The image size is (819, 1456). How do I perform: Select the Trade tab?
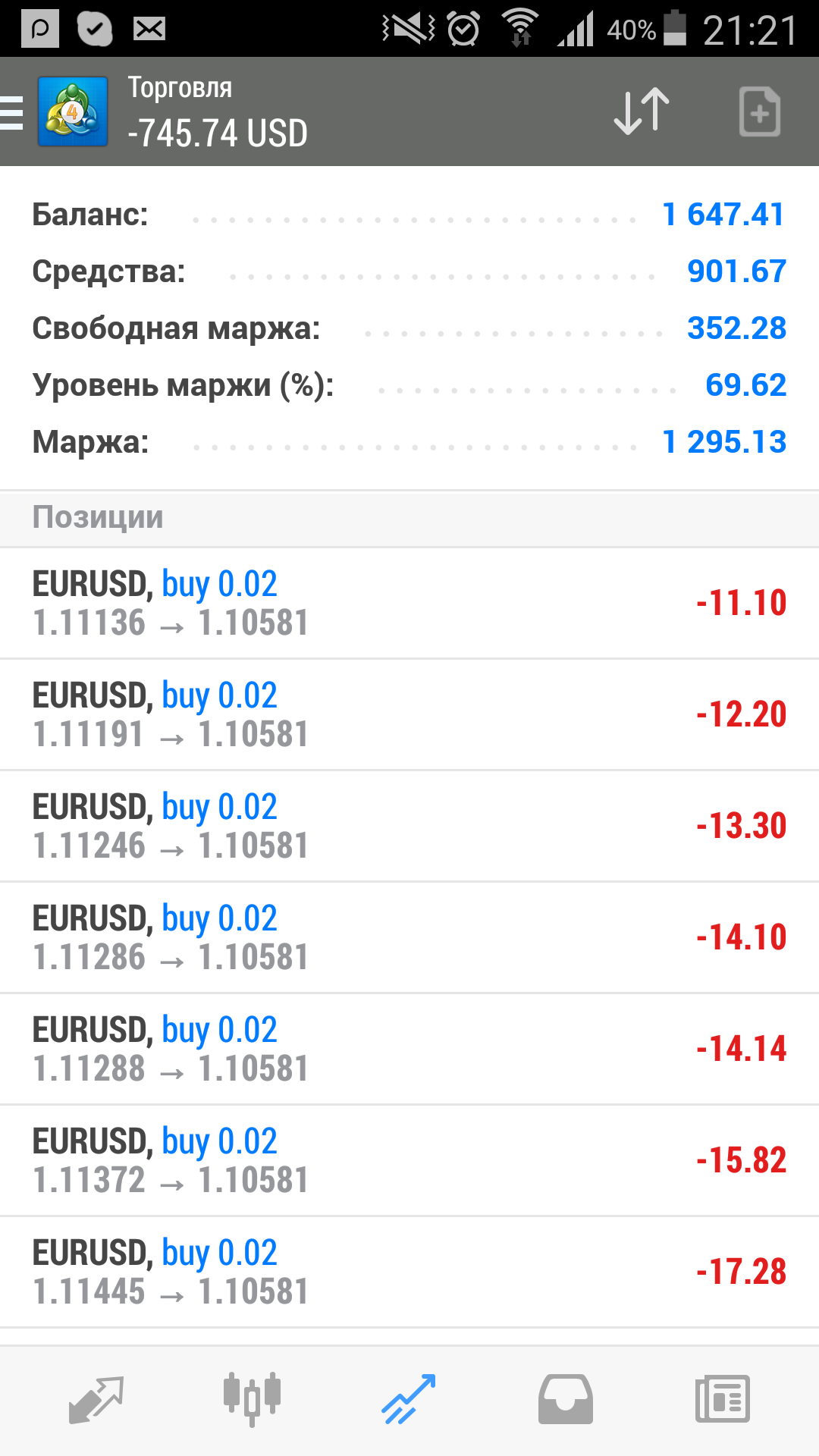click(409, 1400)
